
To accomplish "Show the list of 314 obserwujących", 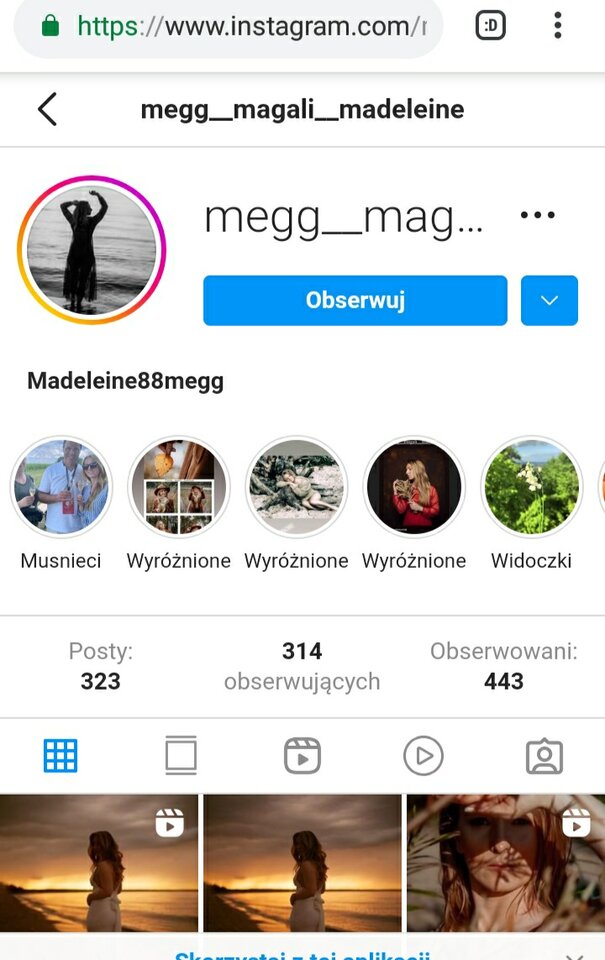I will tap(302, 667).
